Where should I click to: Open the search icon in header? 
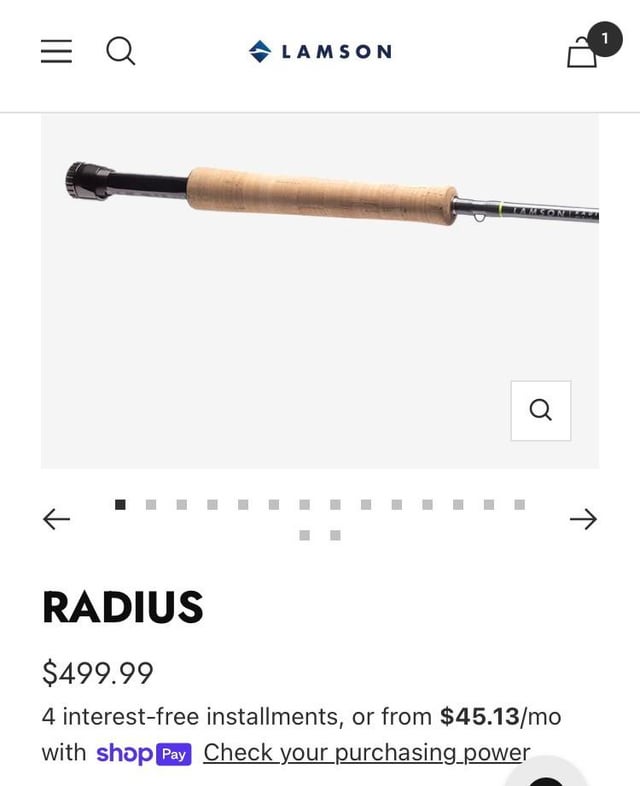pyautogui.click(x=121, y=51)
